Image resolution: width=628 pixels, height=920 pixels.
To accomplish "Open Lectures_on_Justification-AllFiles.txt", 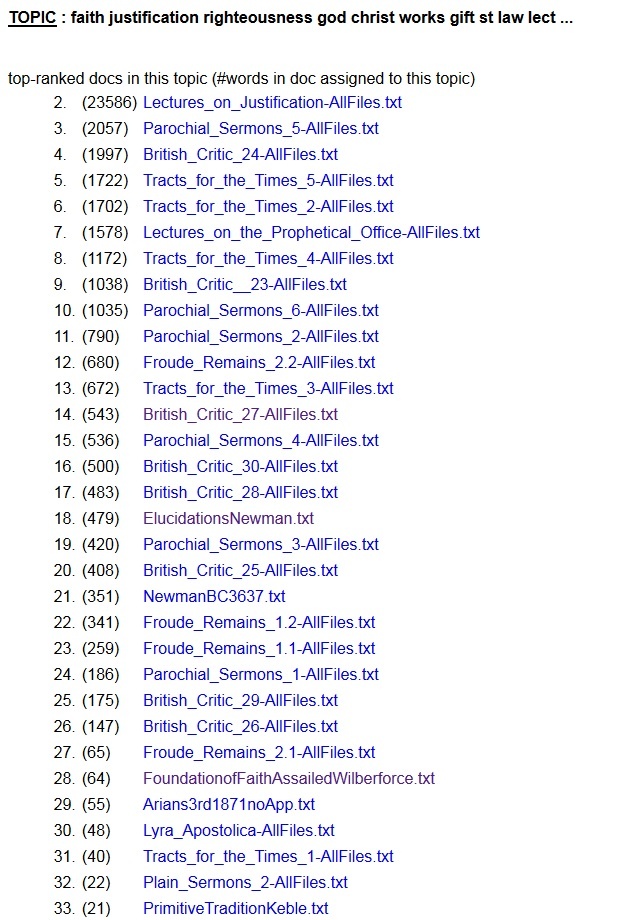I will tap(272, 103).
